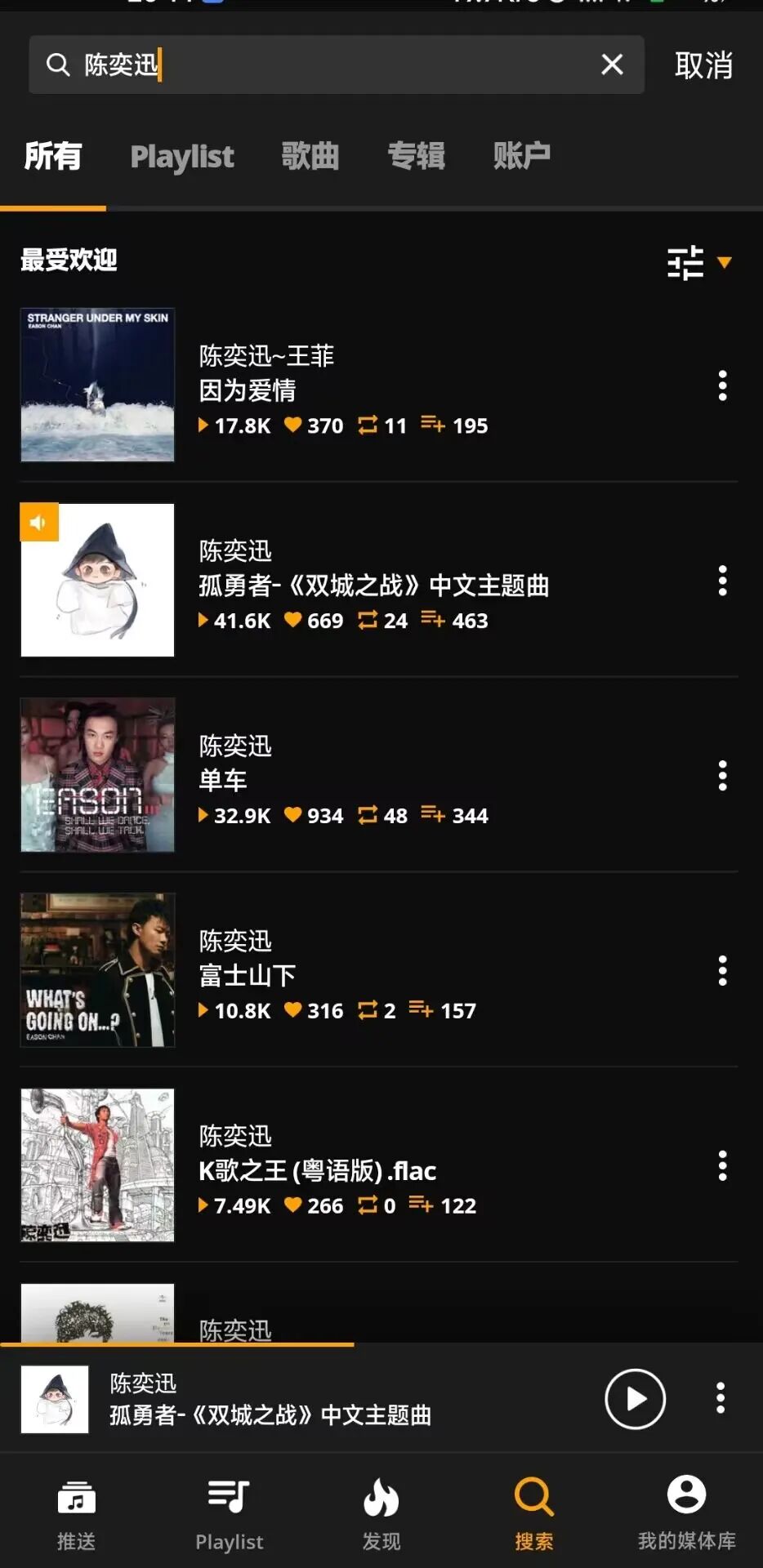
Task: Tap the play button in the mini player
Action: tap(635, 1399)
